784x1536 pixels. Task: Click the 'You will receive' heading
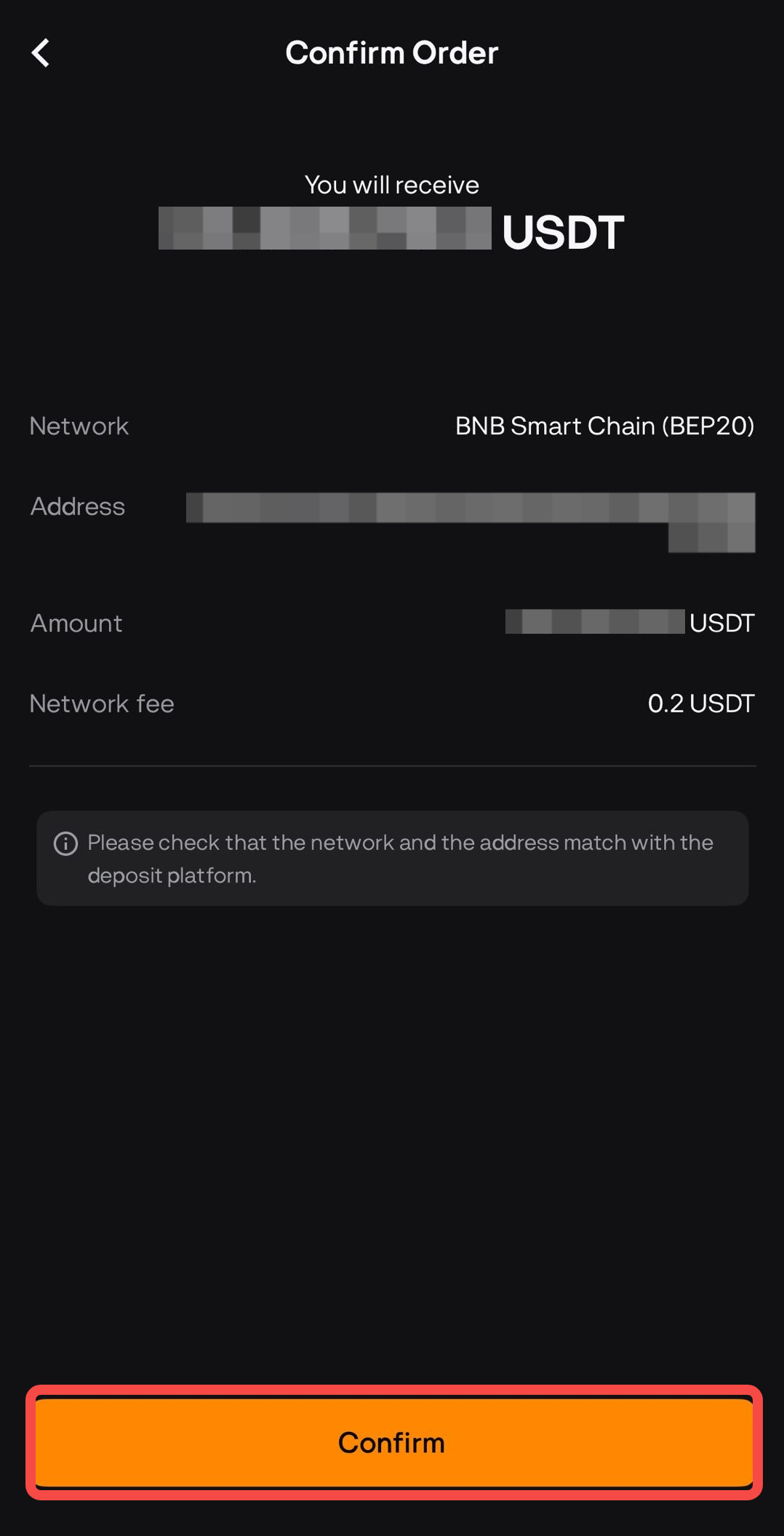coord(391,184)
